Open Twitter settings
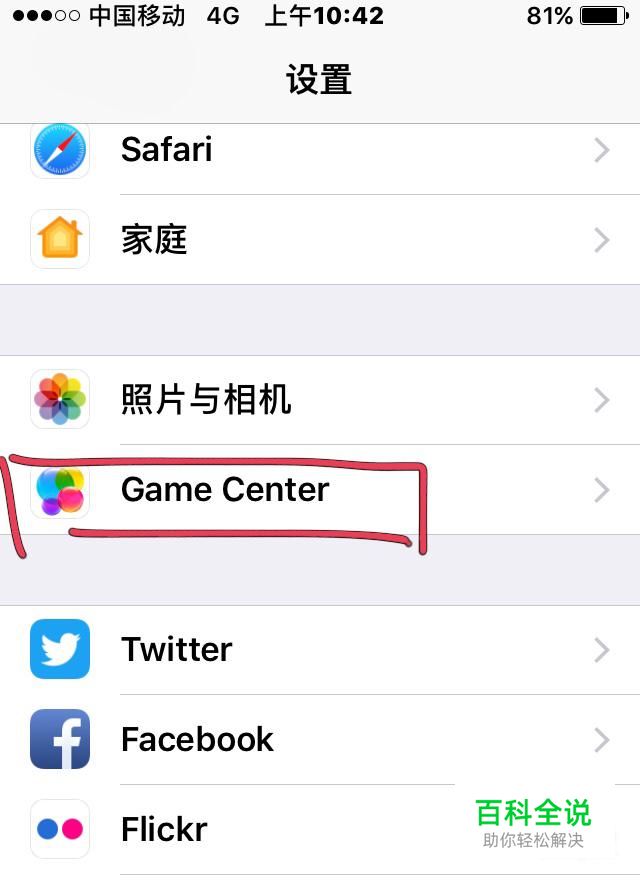640x883 pixels. click(x=320, y=650)
